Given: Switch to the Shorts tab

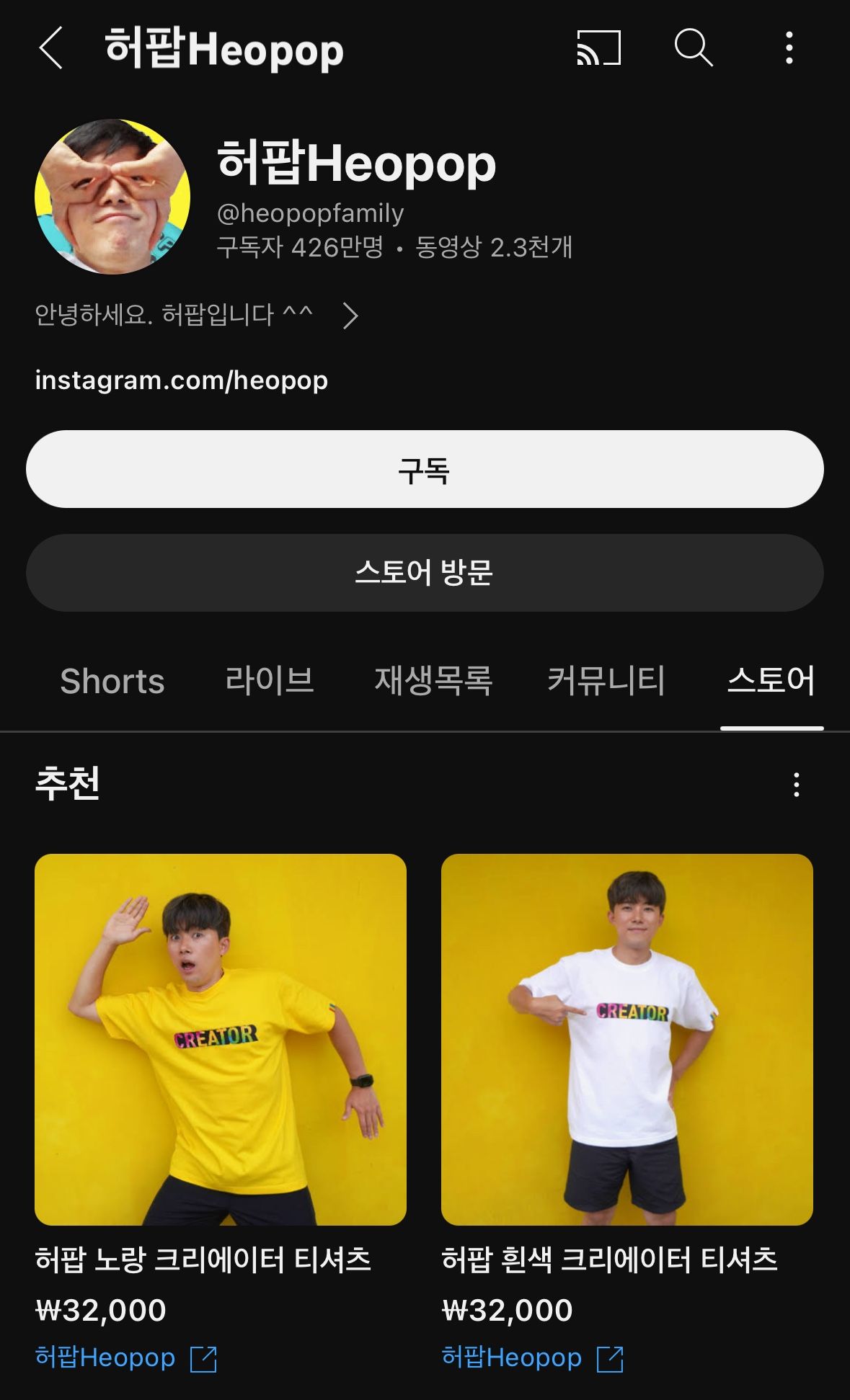Looking at the screenshot, I should [x=112, y=682].
